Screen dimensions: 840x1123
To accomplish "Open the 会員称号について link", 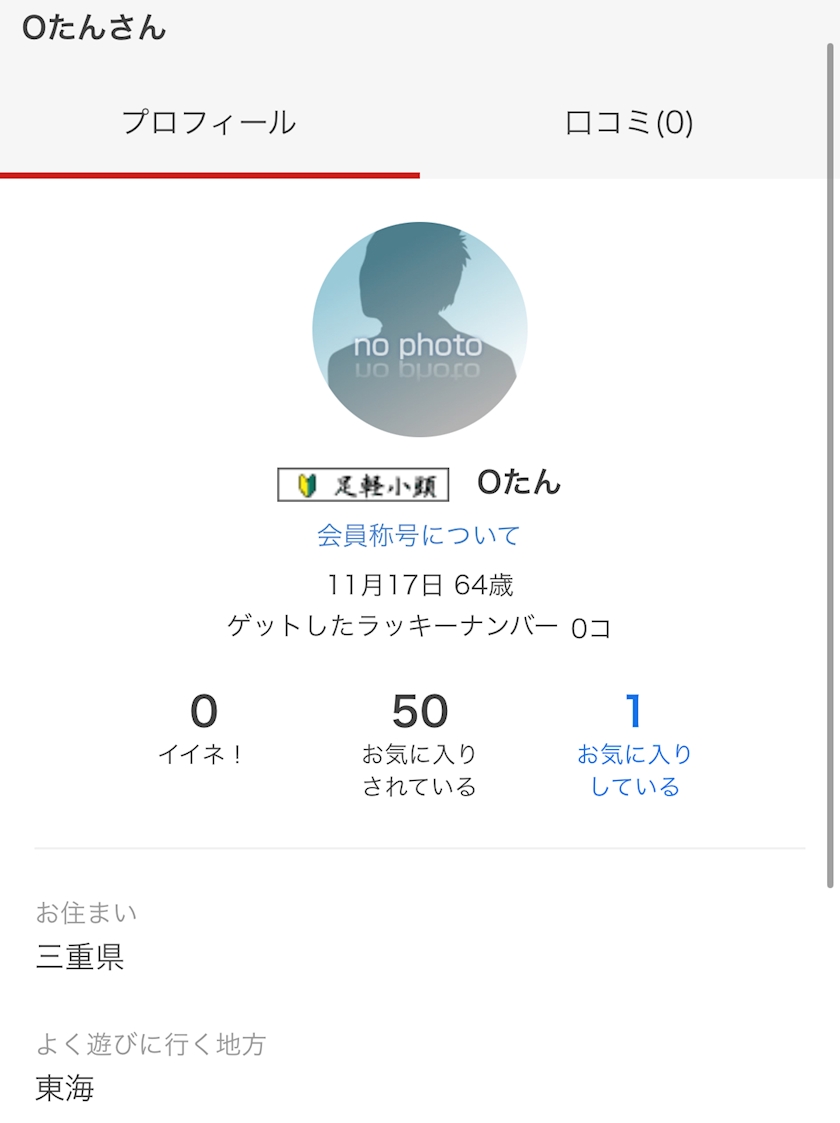I will tap(418, 535).
